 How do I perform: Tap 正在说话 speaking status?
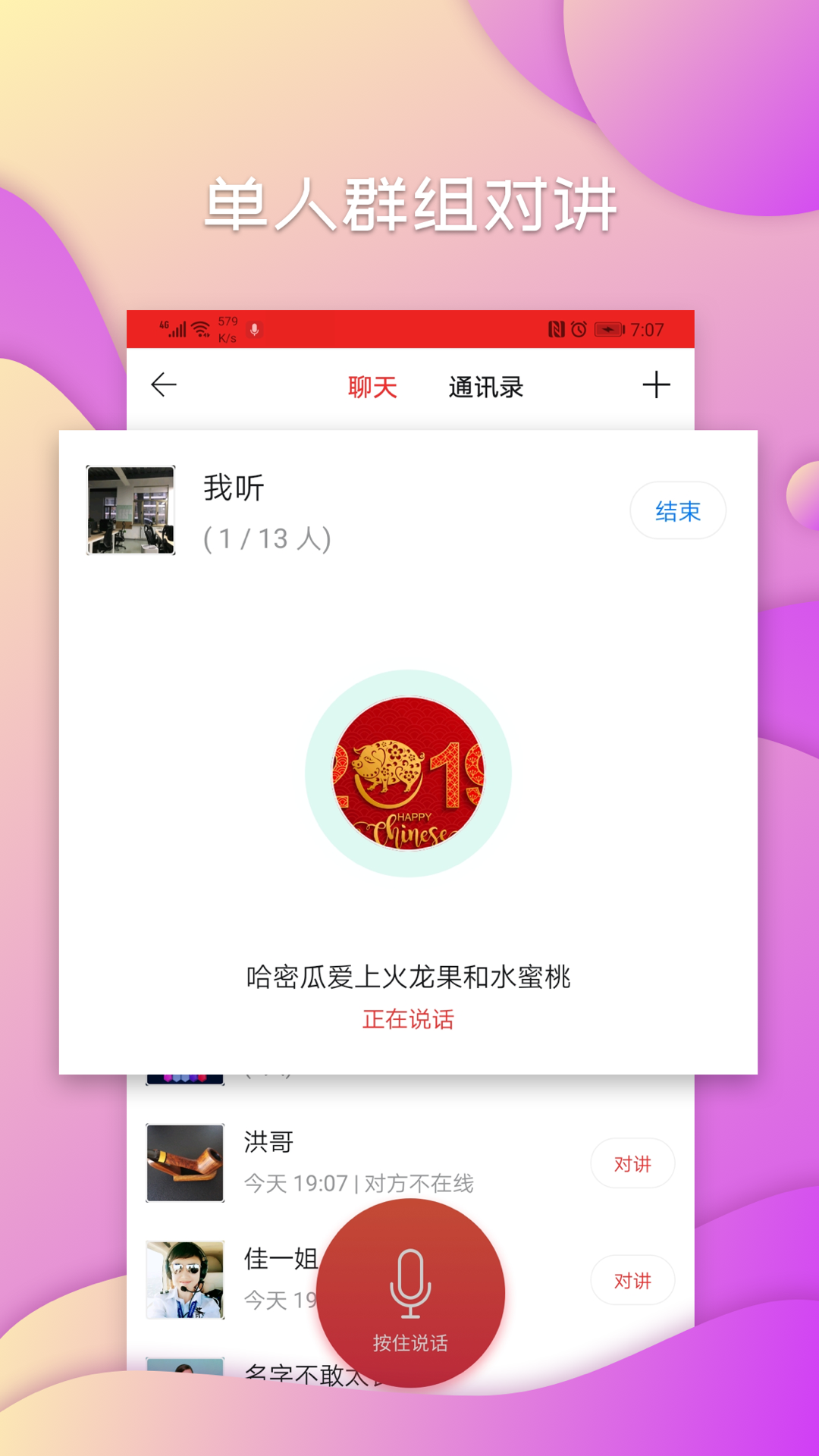(409, 1021)
